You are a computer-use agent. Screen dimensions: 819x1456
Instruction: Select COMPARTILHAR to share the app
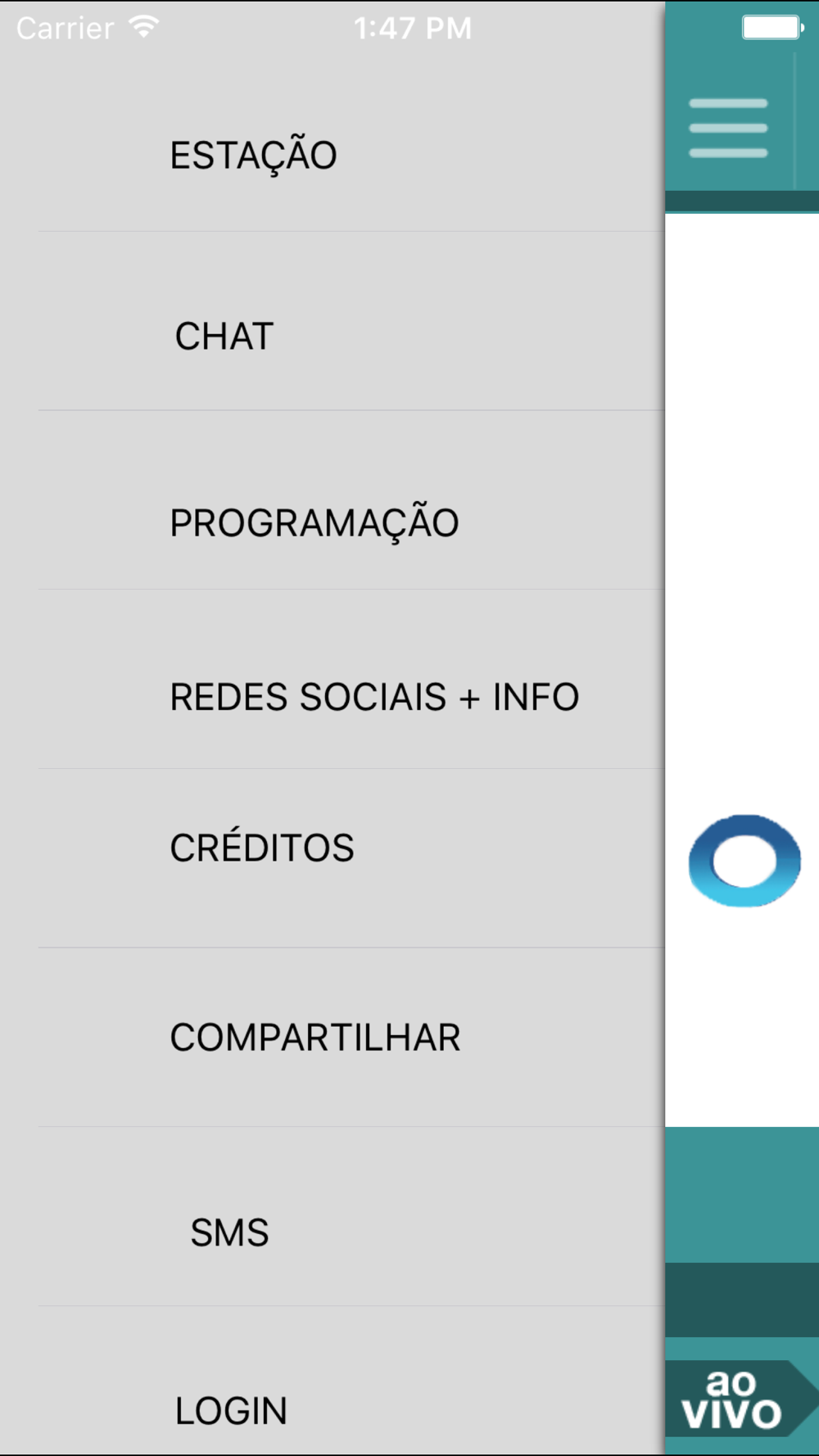click(333, 1038)
